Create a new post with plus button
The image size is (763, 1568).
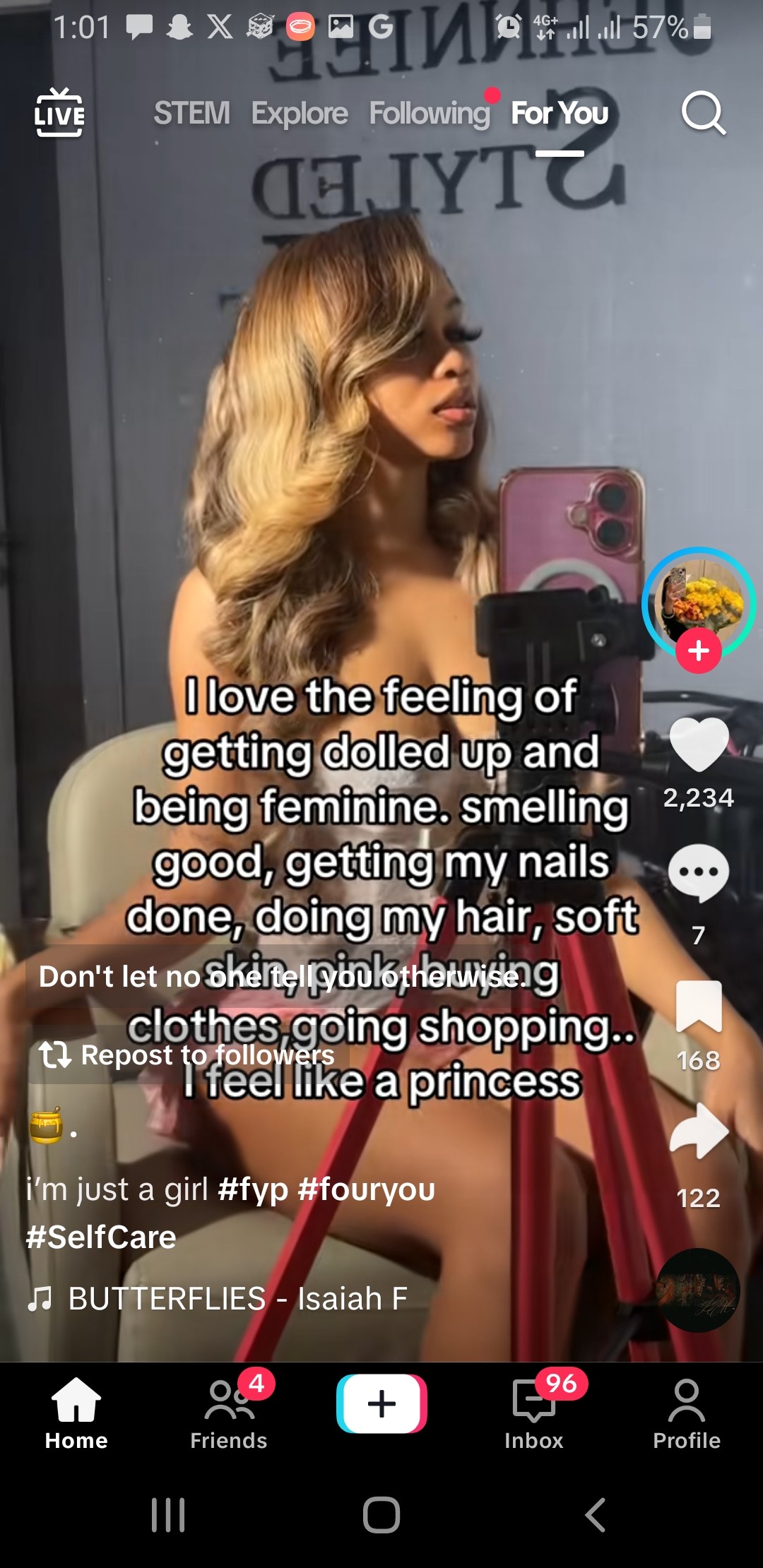[x=381, y=1403]
